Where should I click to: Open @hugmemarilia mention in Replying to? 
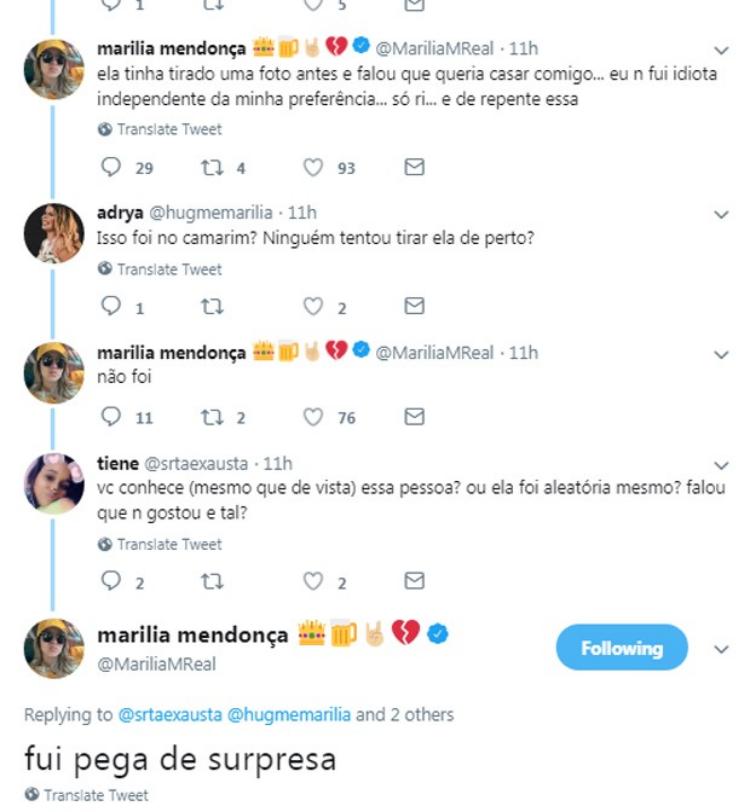[290, 715]
